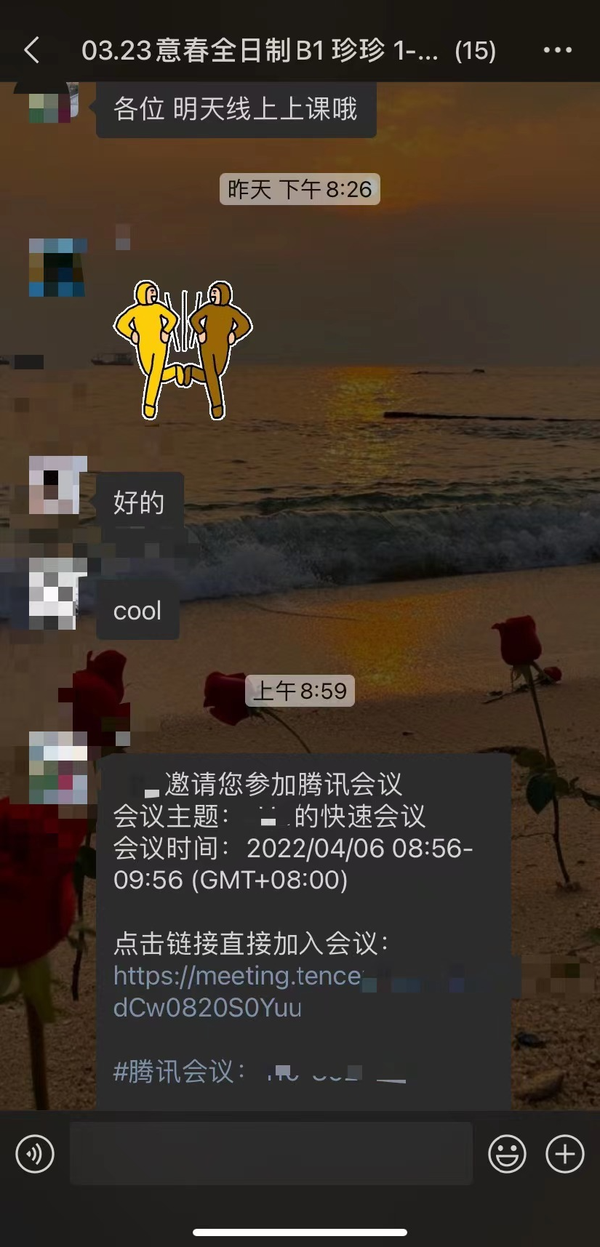Screen dimensions: 600x1247
Task: Switch to voice message input
Action: point(36,1155)
